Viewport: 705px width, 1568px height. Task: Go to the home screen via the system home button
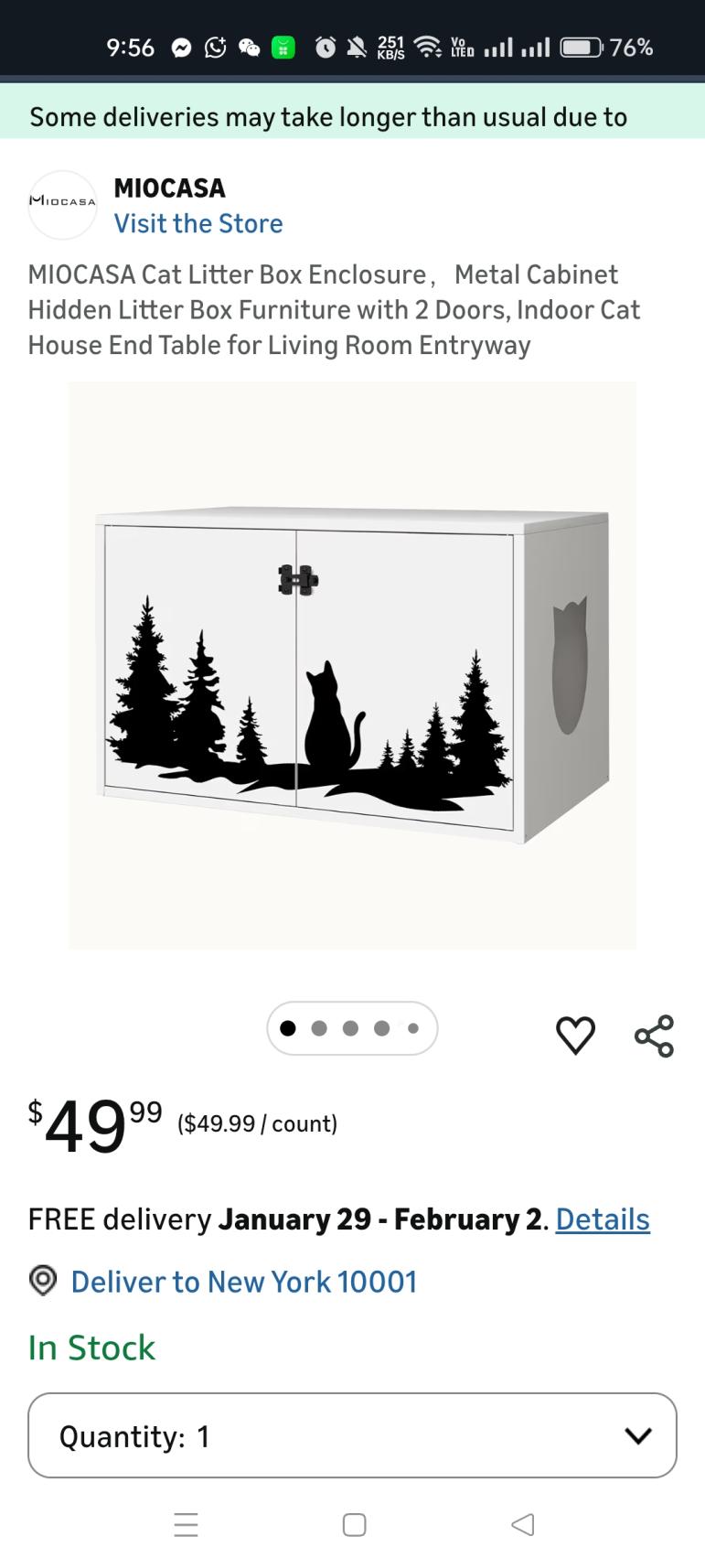354,1524
